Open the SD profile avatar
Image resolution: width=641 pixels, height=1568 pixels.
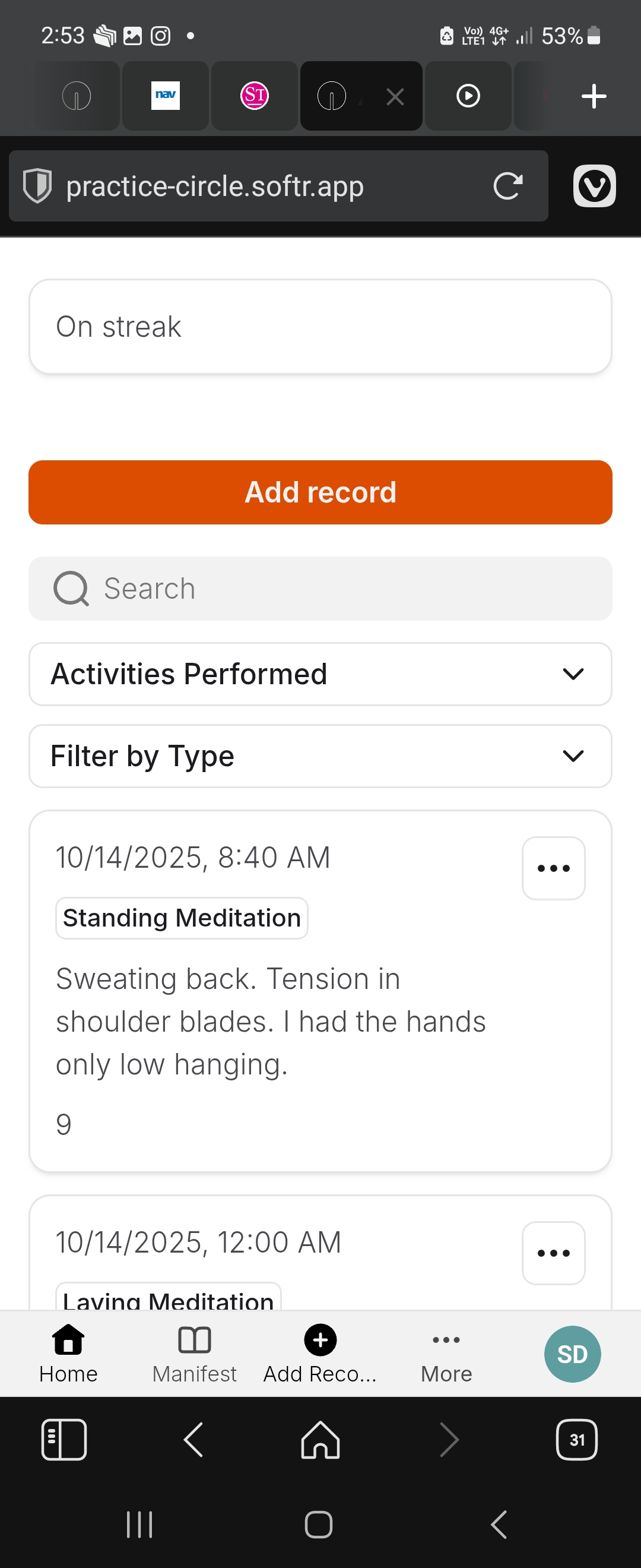tap(572, 1354)
